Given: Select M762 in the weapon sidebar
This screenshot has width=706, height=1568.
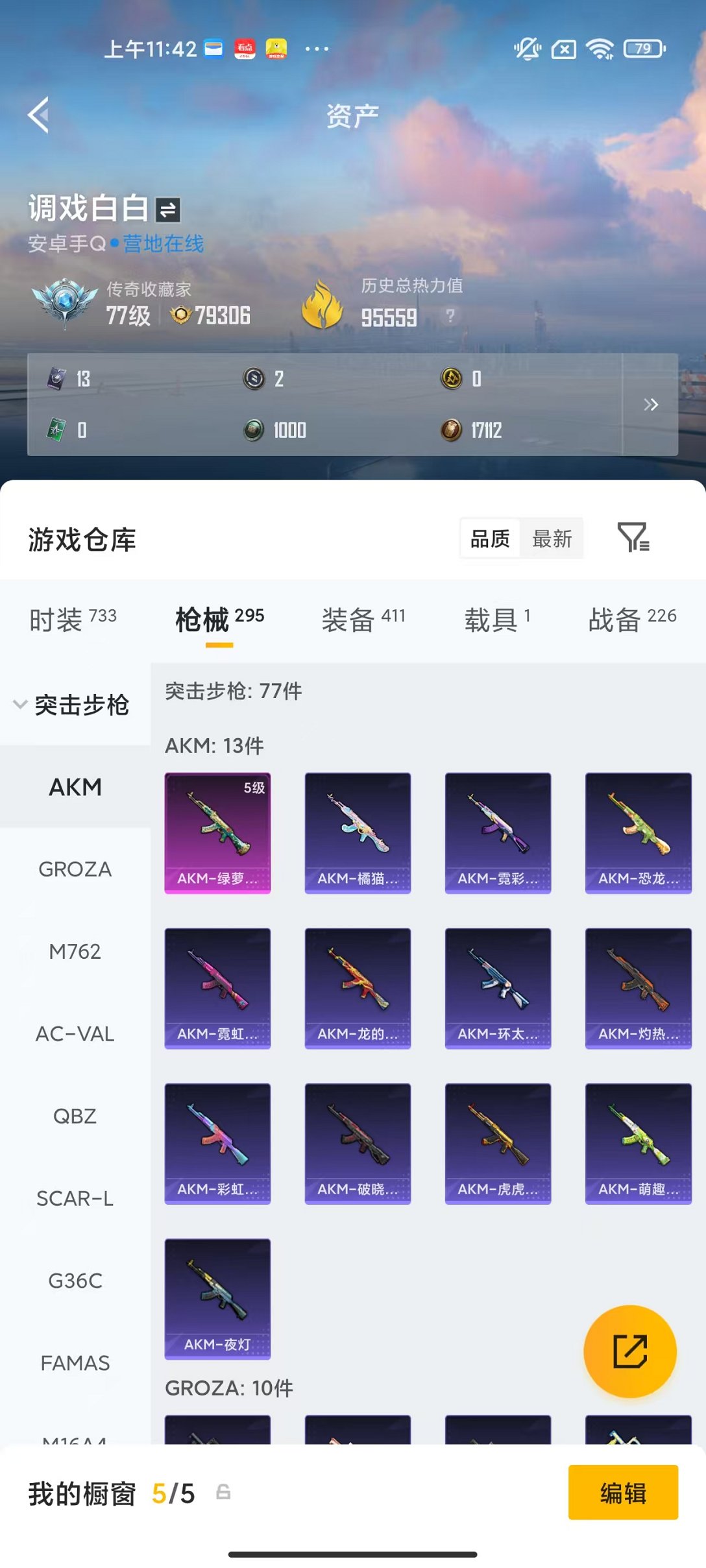Looking at the screenshot, I should (x=75, y=952).
